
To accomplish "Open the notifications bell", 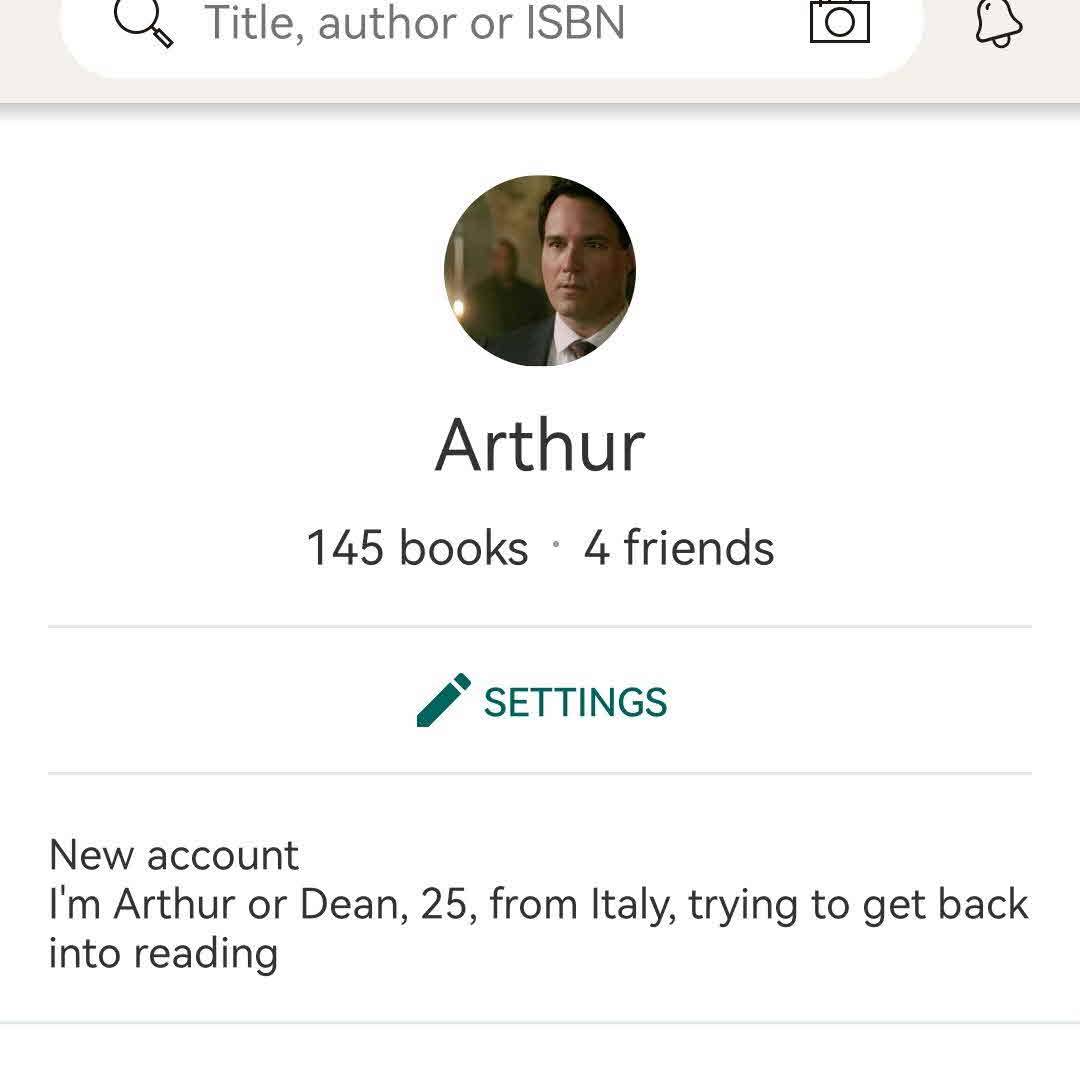I will point(998,24).
